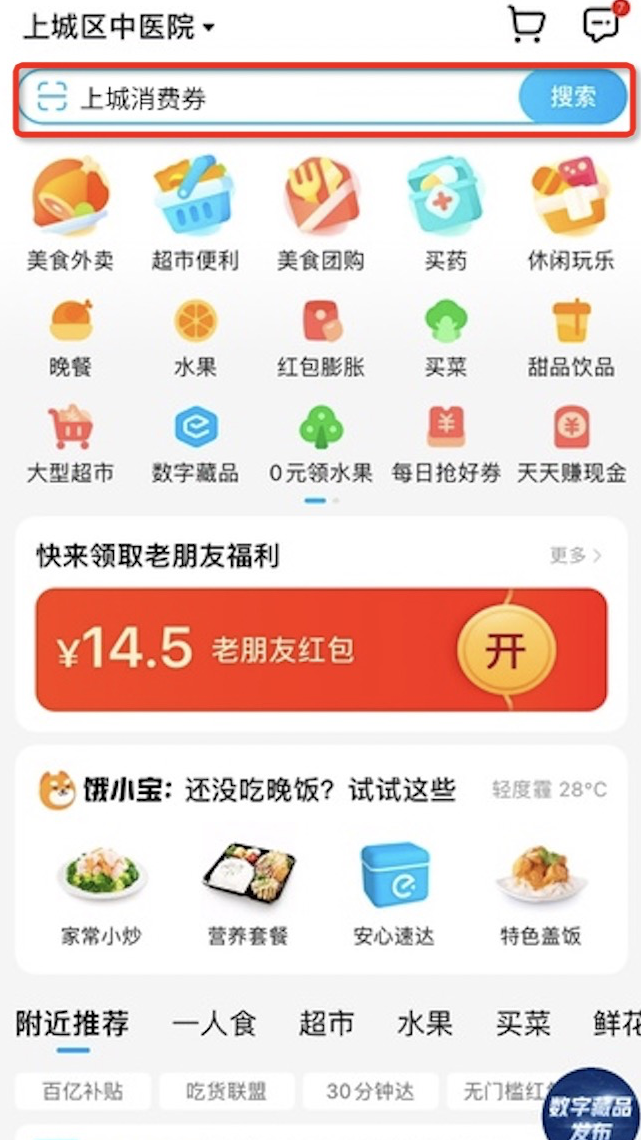Image resolution: width=641 pixels, height=1140 pixels.
Task: Tap 更多 for more benefits
Action: pos(575,556)
